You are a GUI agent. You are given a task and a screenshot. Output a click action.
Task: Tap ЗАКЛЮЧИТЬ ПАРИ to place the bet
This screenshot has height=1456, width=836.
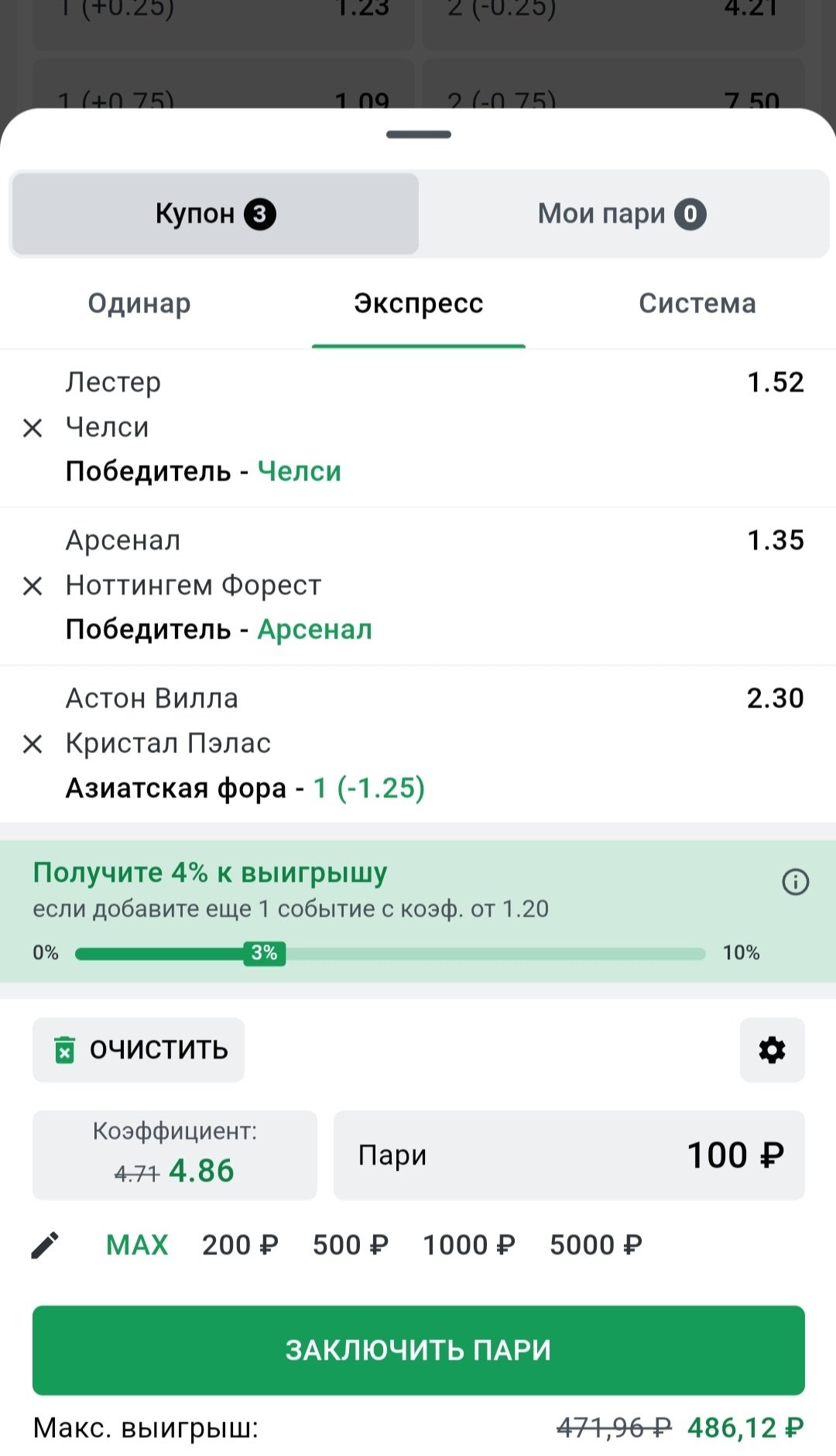[x=418, y=1350]
